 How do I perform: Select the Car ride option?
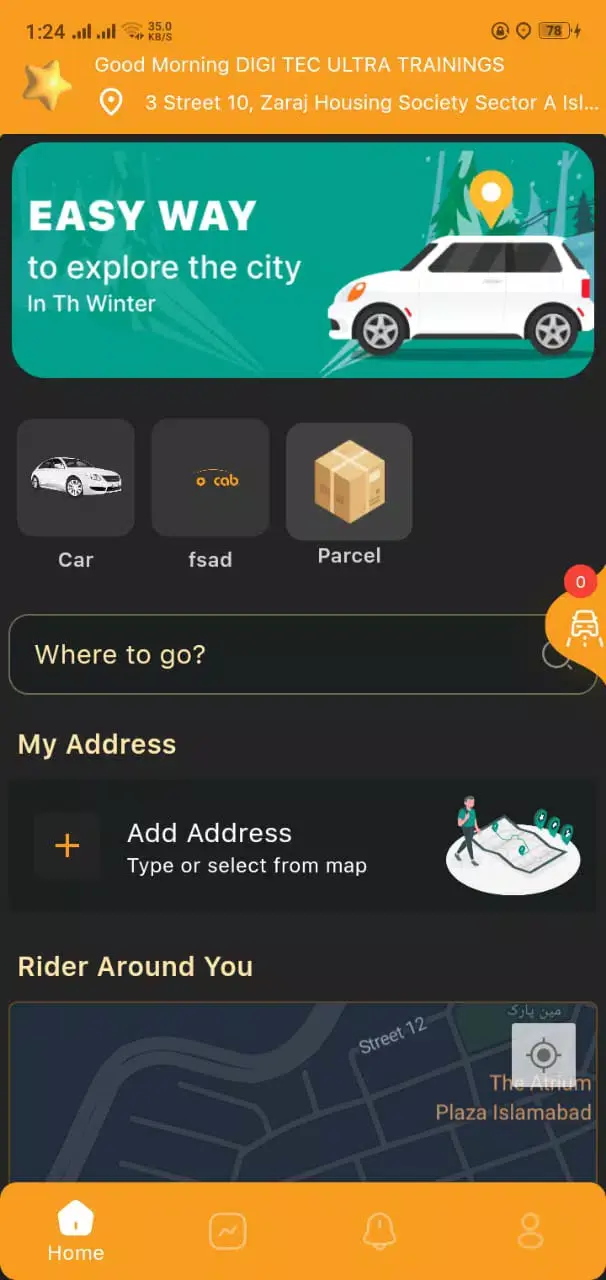coord(76,478)
